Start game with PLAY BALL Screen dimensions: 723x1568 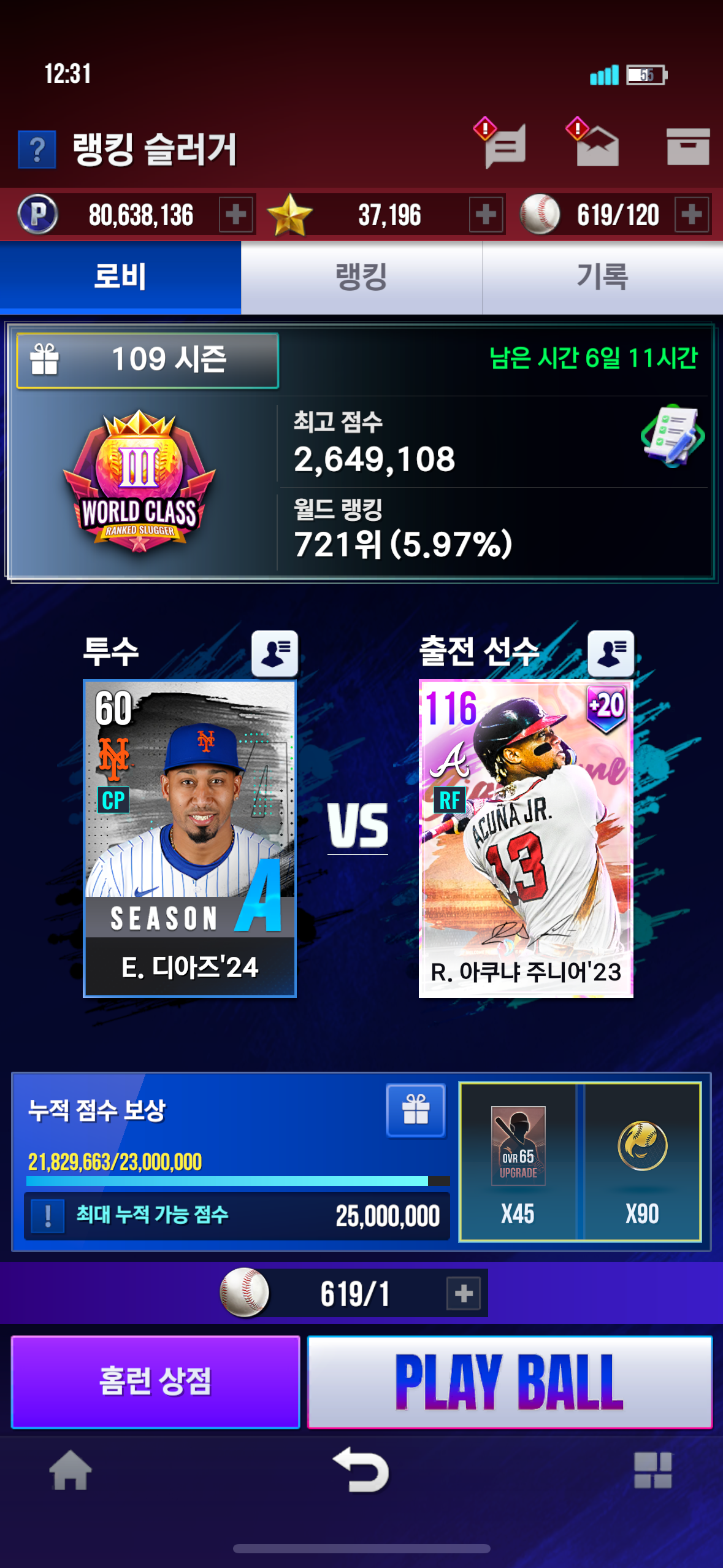[x=509, y=1382]
